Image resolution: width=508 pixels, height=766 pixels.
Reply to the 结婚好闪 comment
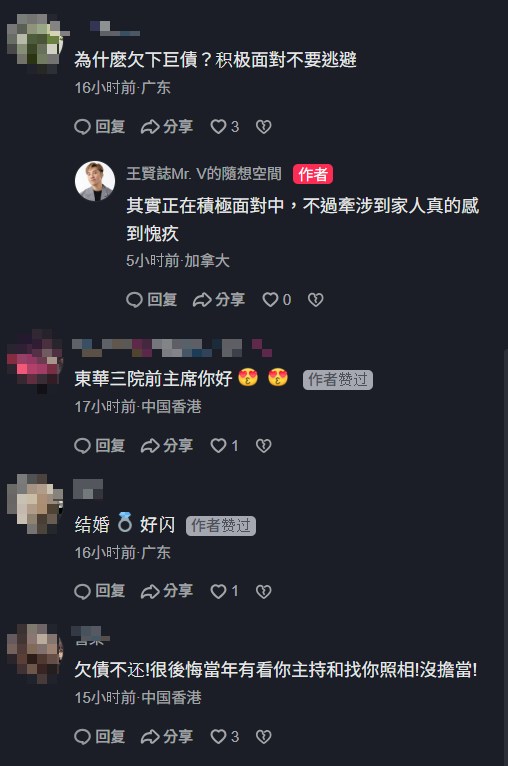[x=100, y=591]
